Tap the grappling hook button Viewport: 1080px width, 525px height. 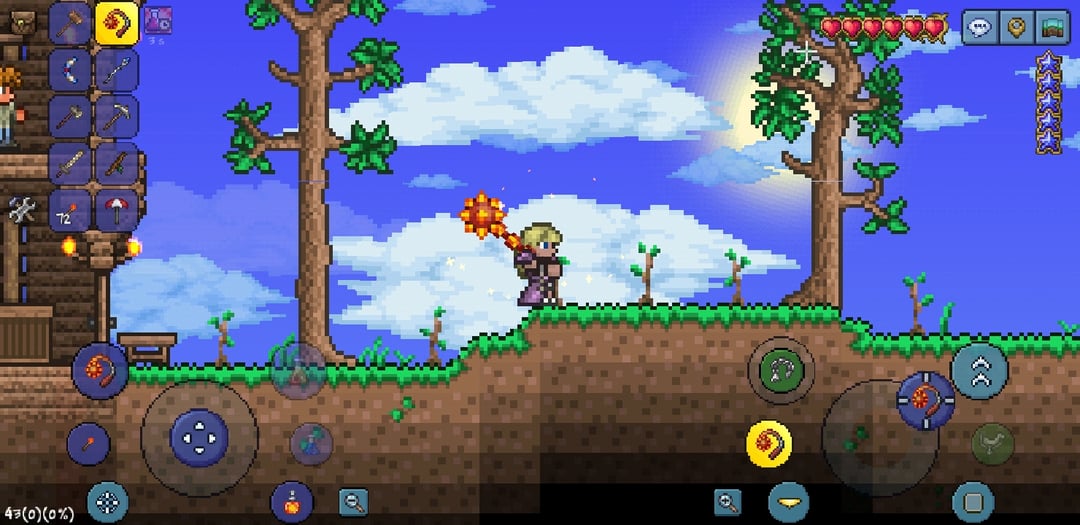pos(781,372)
